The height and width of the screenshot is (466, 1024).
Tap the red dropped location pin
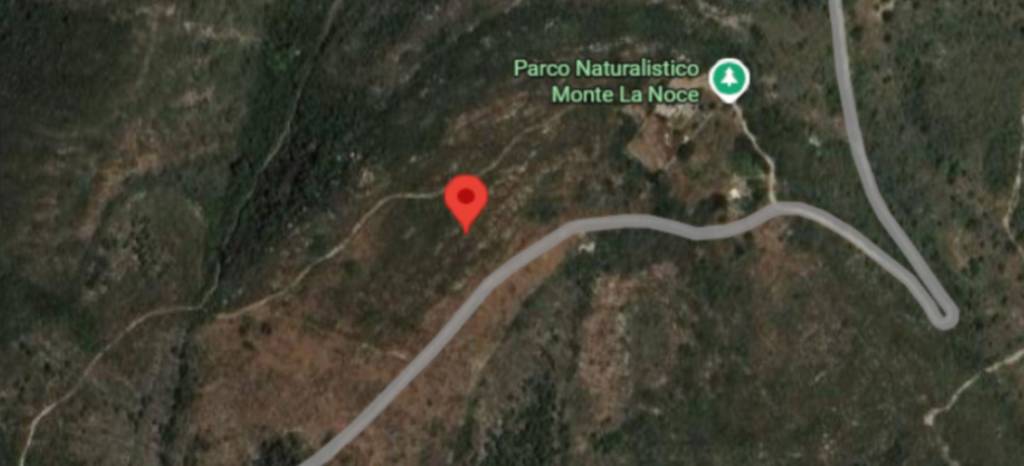coord(465,200)
